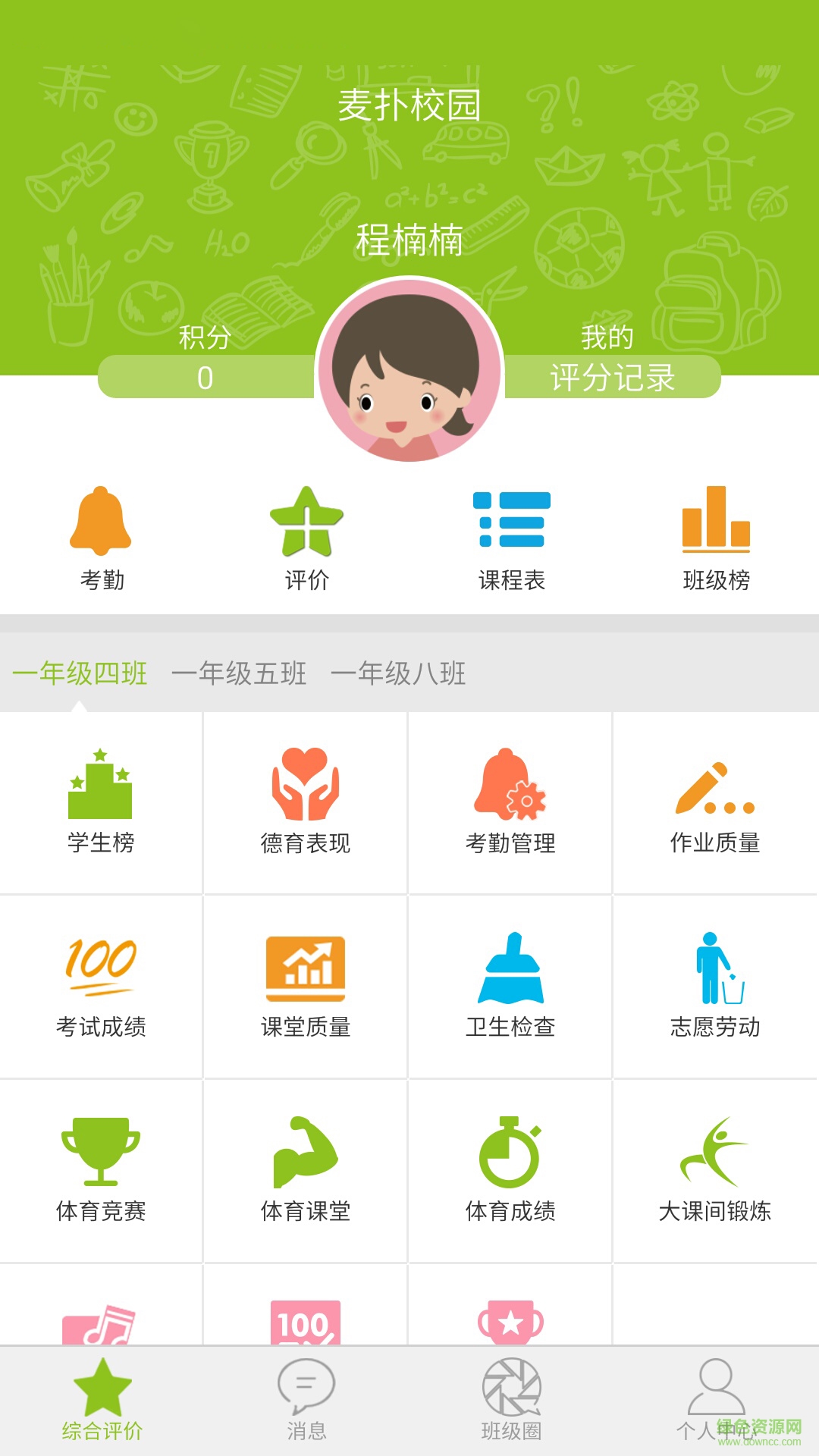Select the 评价 star evaluation icon
This screenshot has height=1456, width=819.
[x=306, y=531]
